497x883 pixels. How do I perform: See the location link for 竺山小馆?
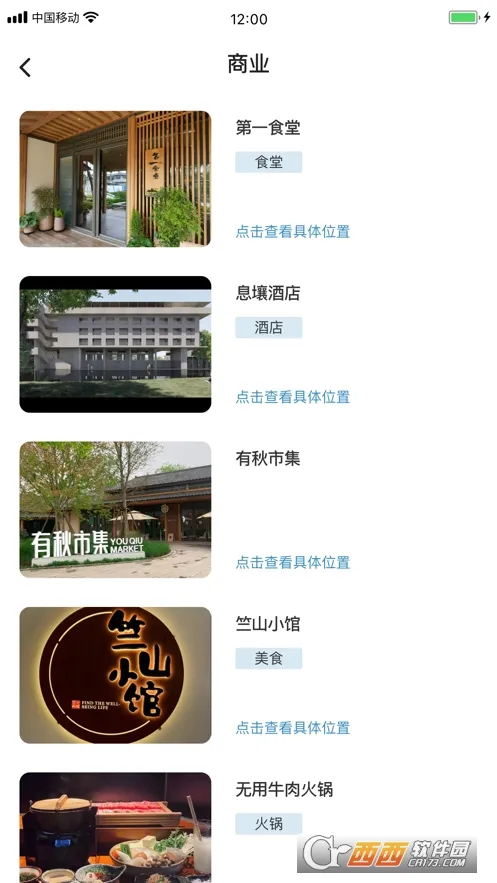coord(293,728)
